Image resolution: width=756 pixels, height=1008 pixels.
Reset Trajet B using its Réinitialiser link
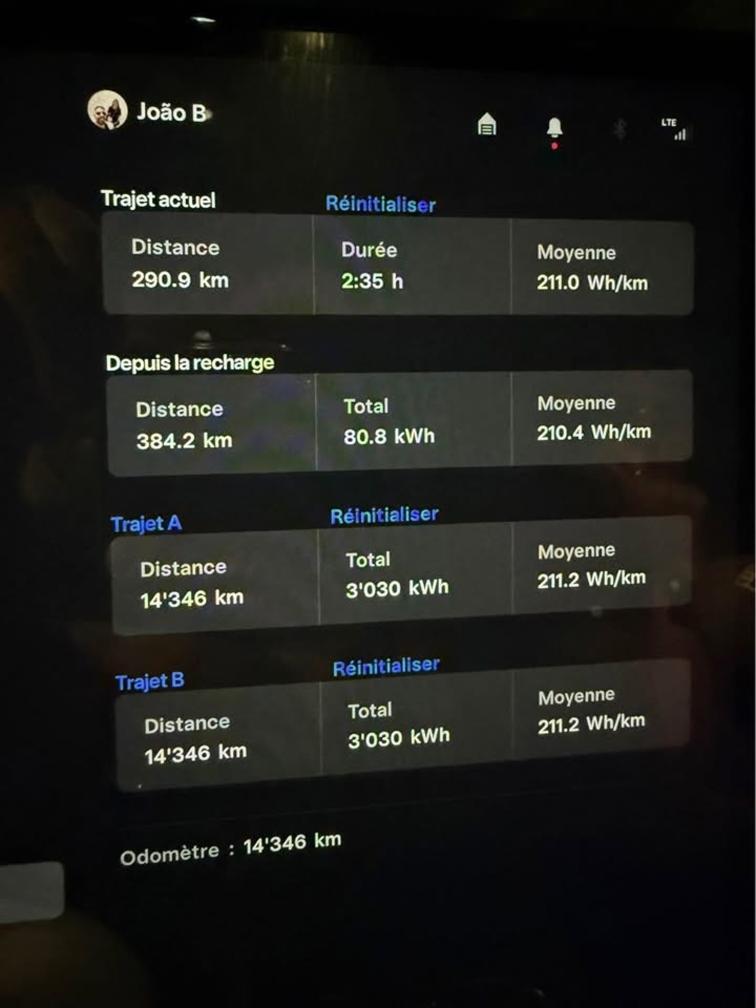(x=386, y=666)
